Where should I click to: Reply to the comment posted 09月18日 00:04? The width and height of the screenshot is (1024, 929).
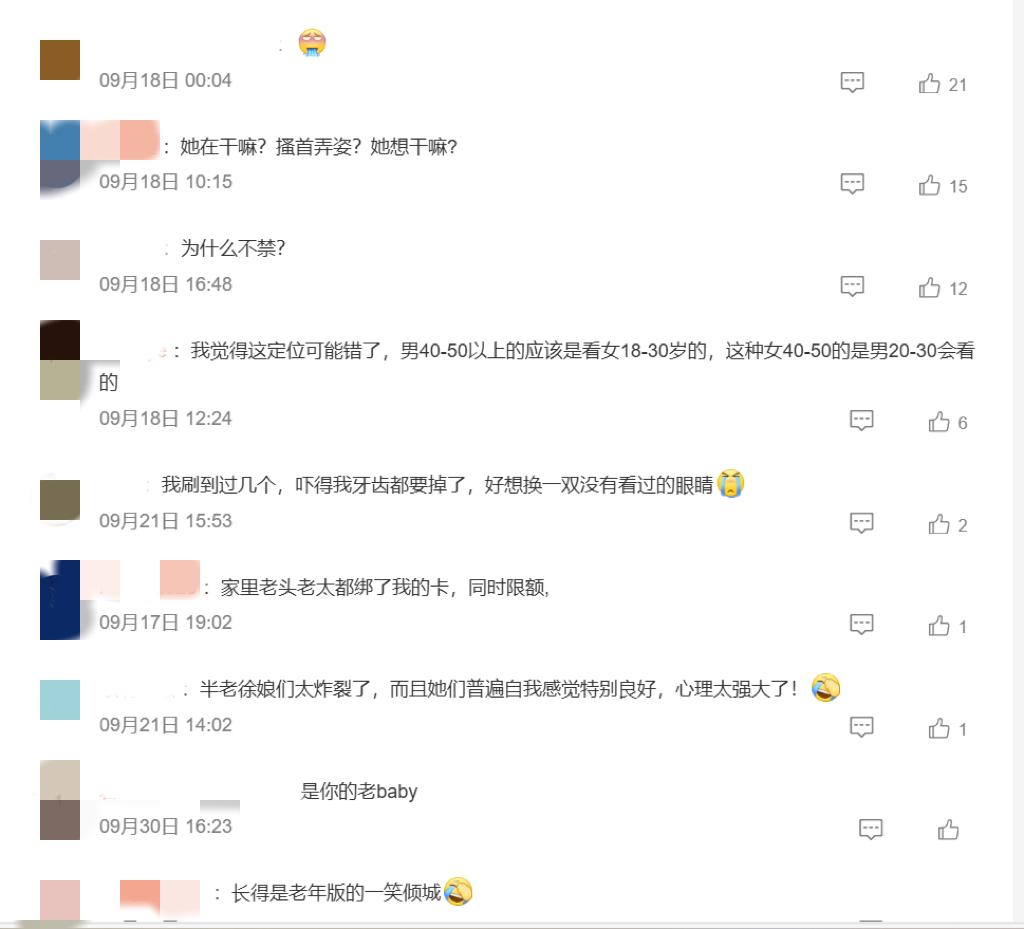852,83
